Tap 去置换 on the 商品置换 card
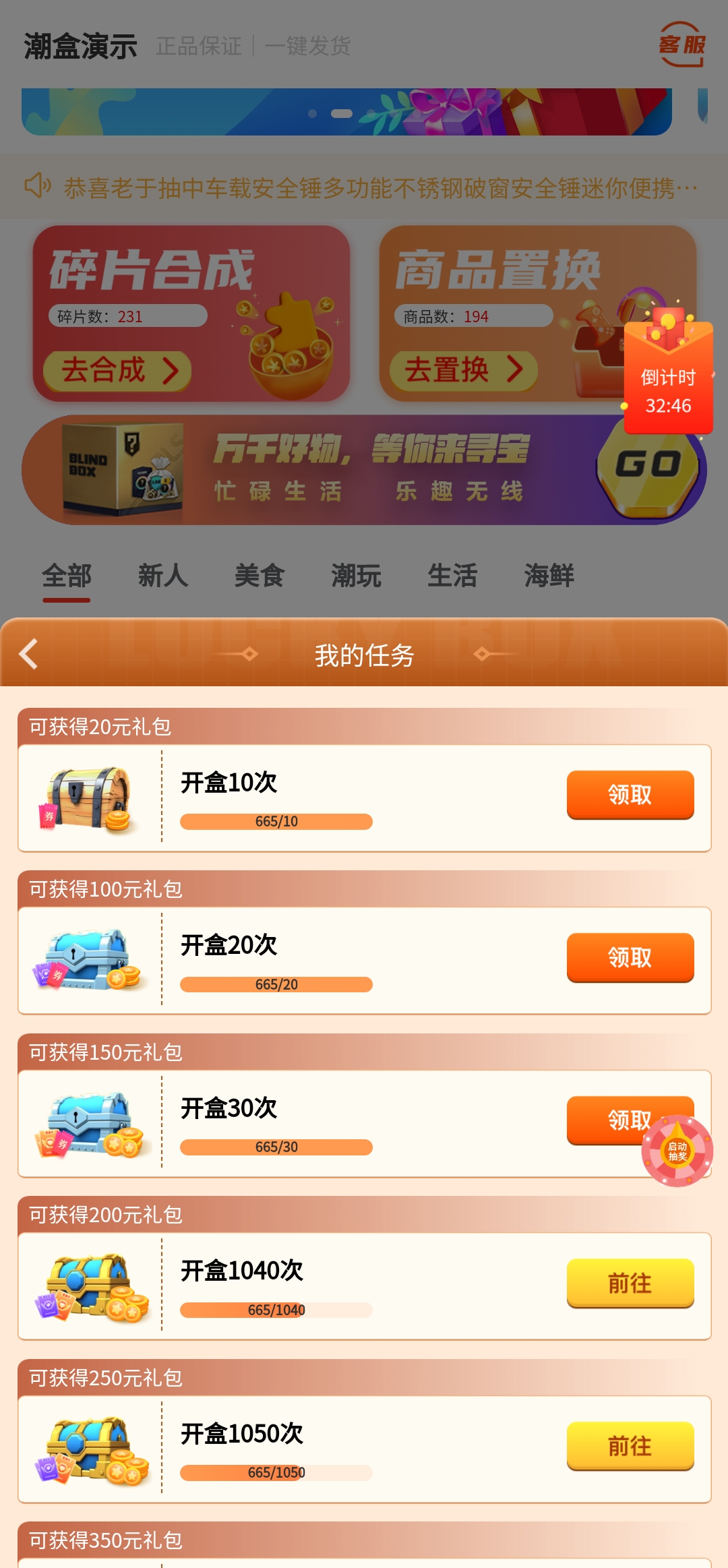Viewport: 728px width, 1568px height. [x=464, y=370]
